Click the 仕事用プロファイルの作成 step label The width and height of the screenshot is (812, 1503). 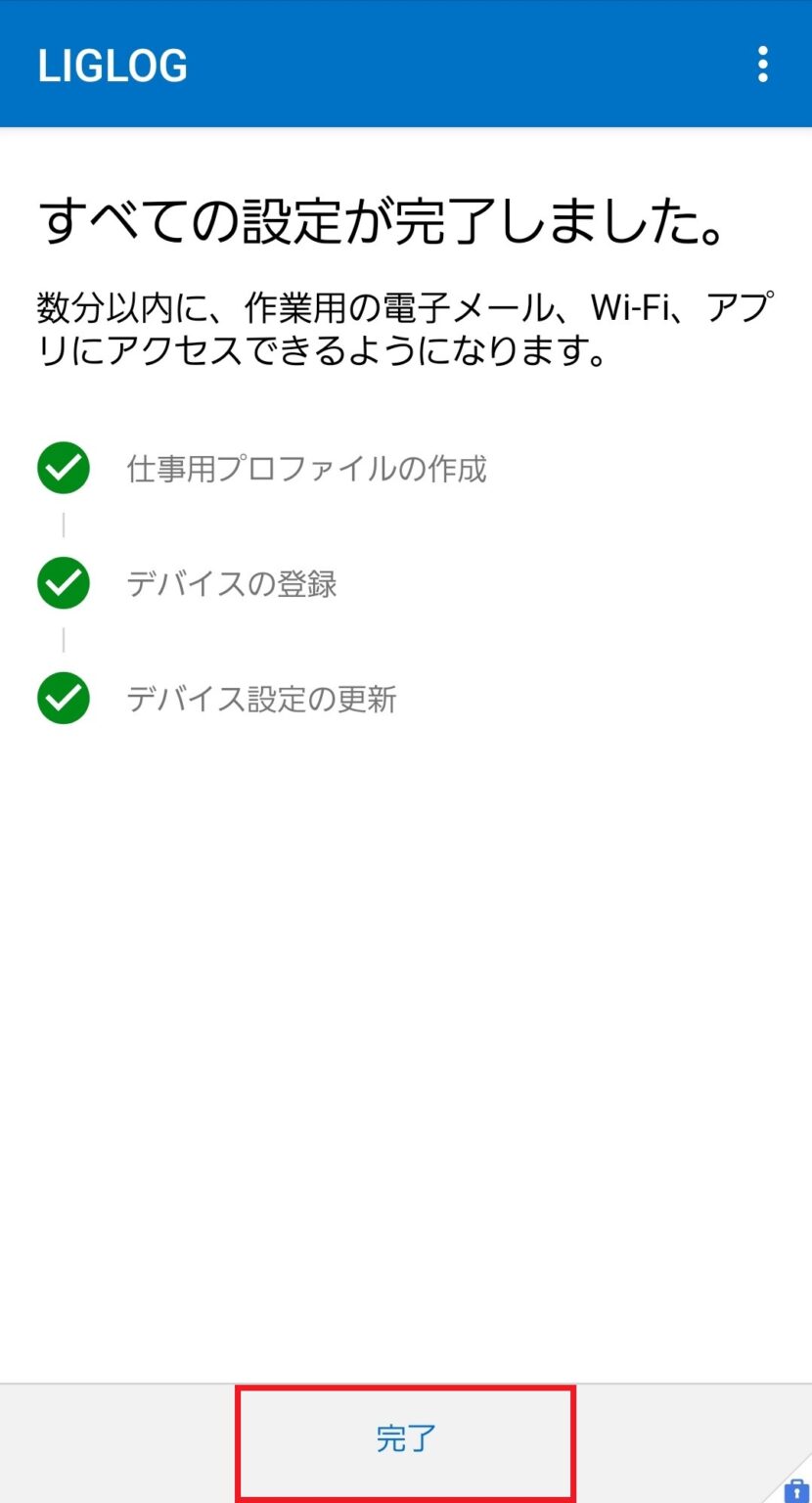pyautogui.click(x=305, y=469)
